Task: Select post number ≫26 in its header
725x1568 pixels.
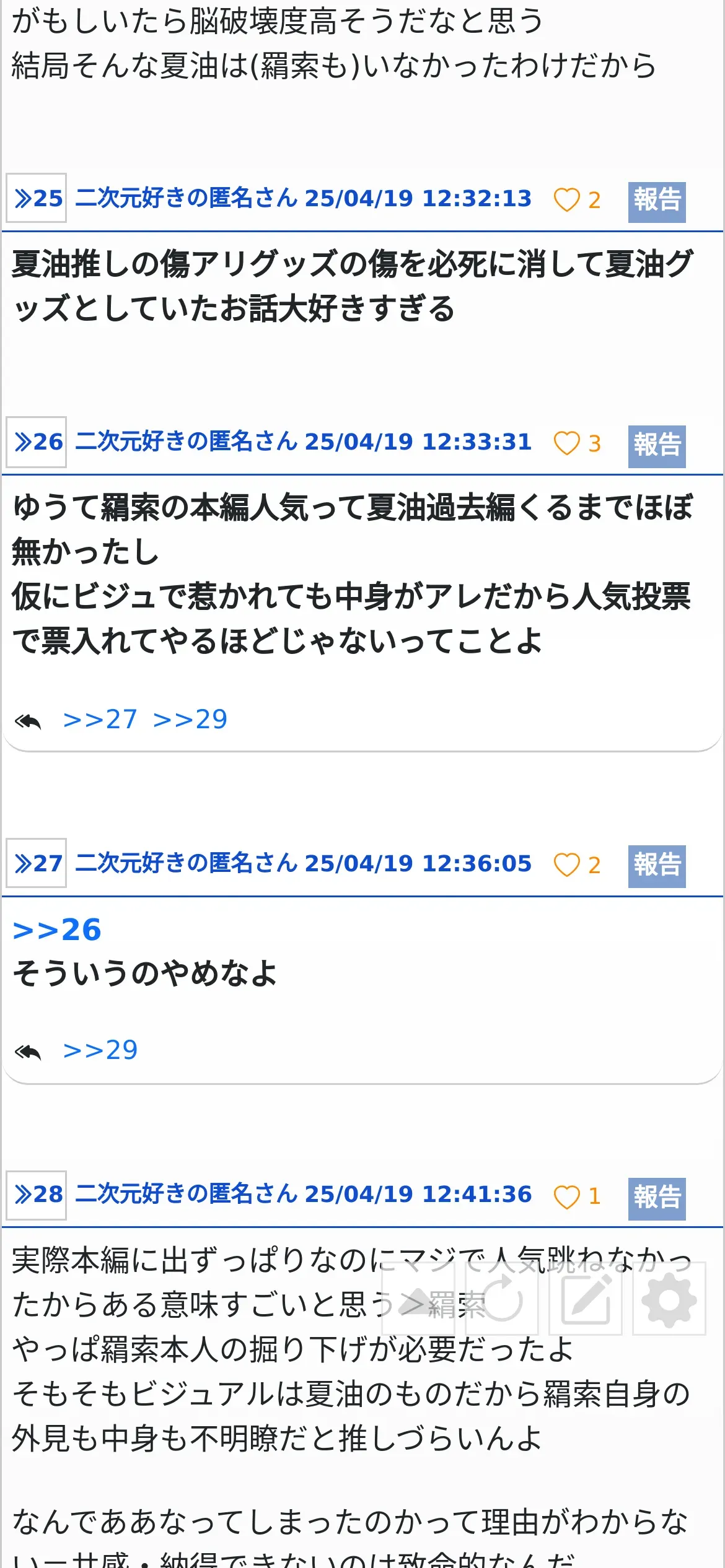Action: [x=37, y=442]
